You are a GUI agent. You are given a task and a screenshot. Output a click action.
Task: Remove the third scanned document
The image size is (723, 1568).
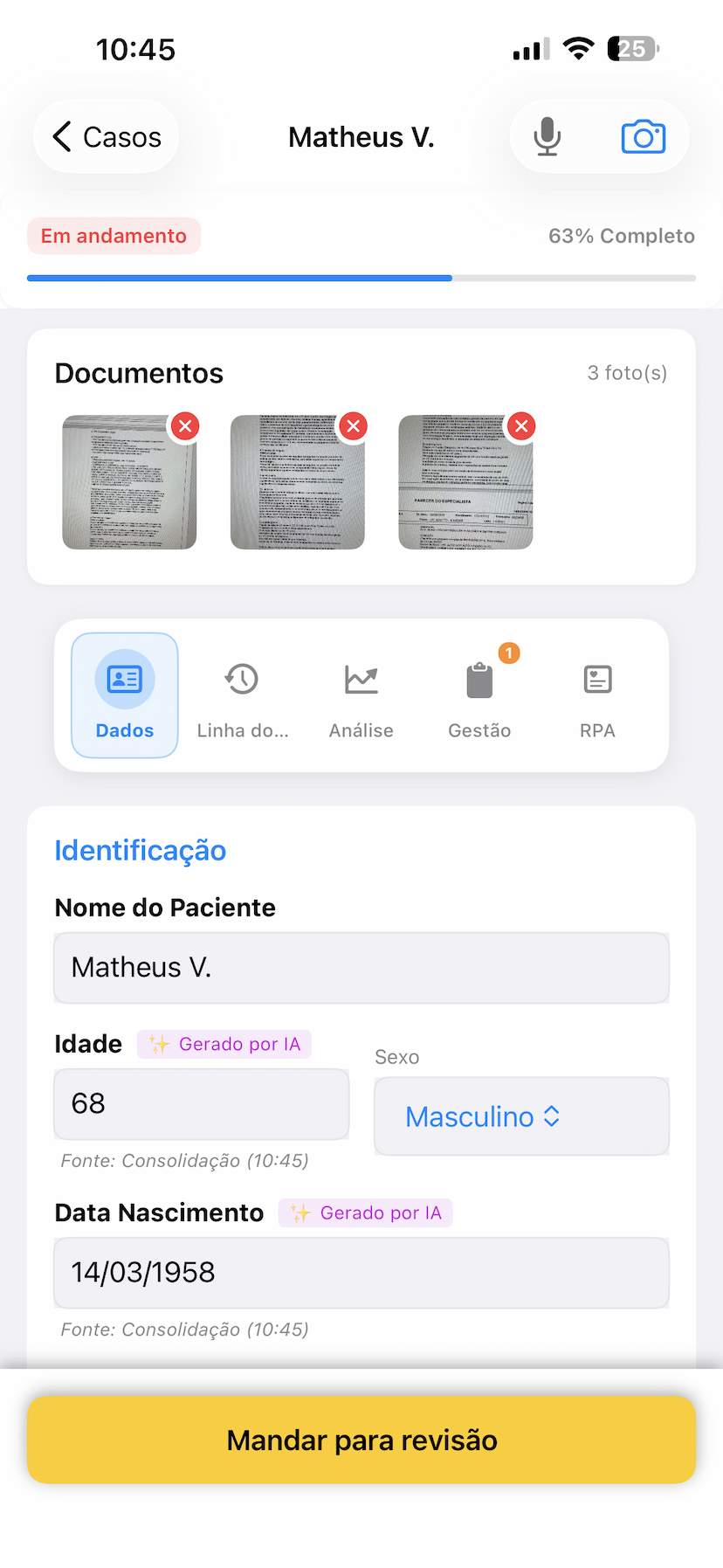point(520,425)
